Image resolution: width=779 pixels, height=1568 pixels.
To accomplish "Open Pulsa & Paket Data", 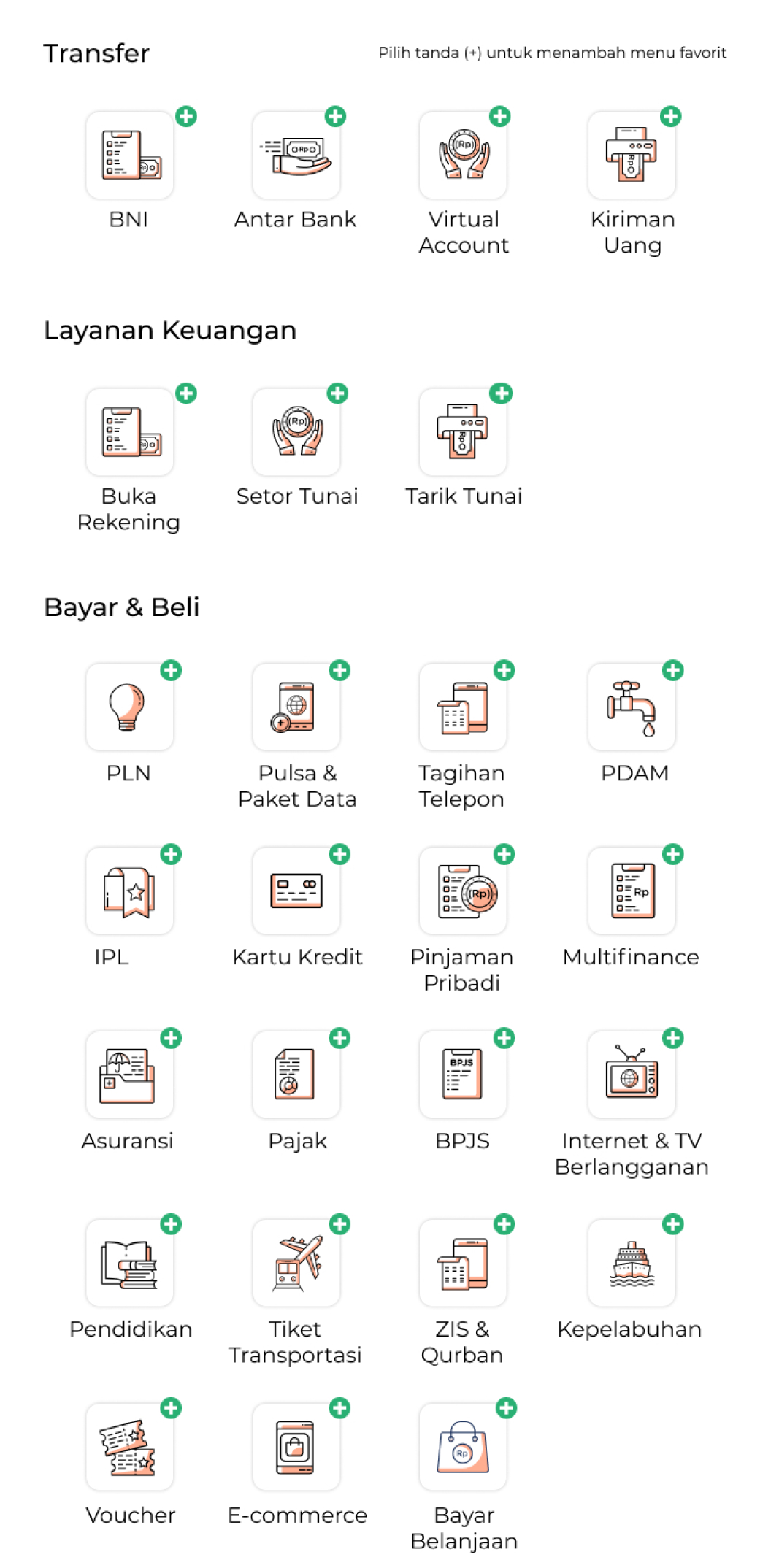I will 296,707.
